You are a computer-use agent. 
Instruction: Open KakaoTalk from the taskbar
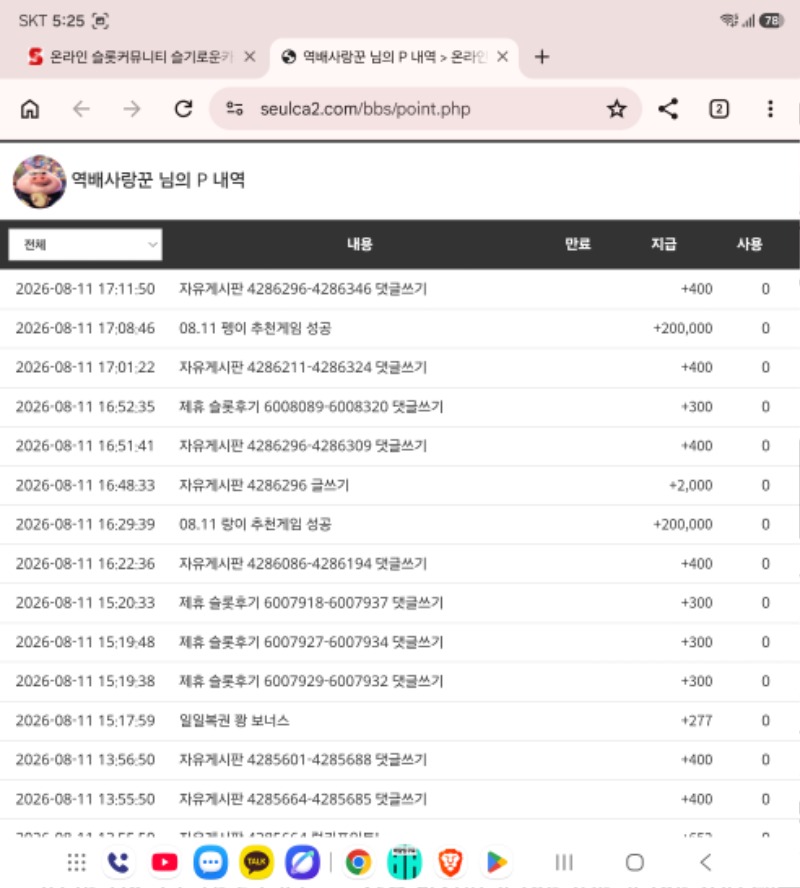click(256, 863)
